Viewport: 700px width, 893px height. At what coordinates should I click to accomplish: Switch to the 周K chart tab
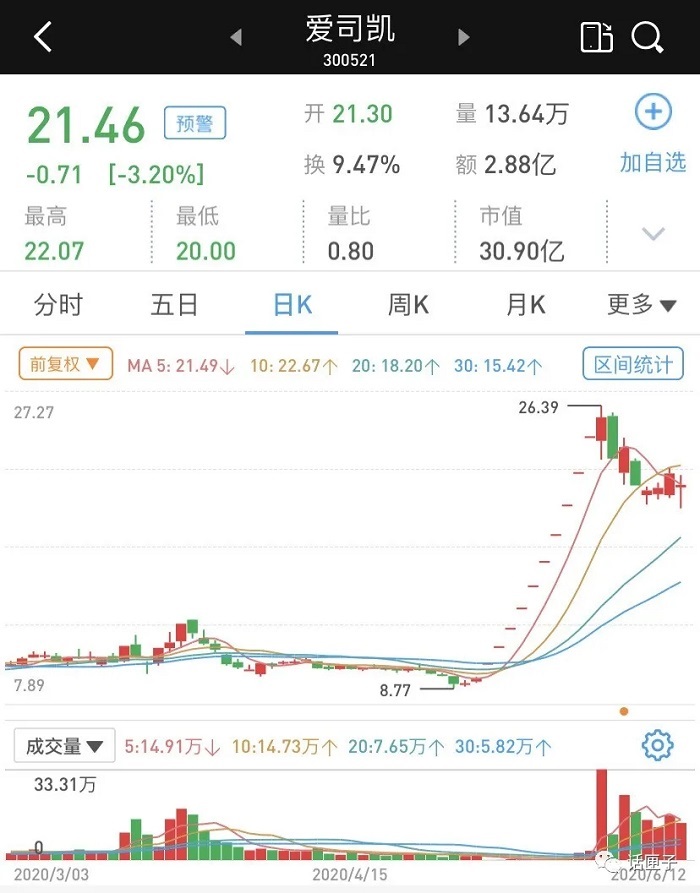408,305
